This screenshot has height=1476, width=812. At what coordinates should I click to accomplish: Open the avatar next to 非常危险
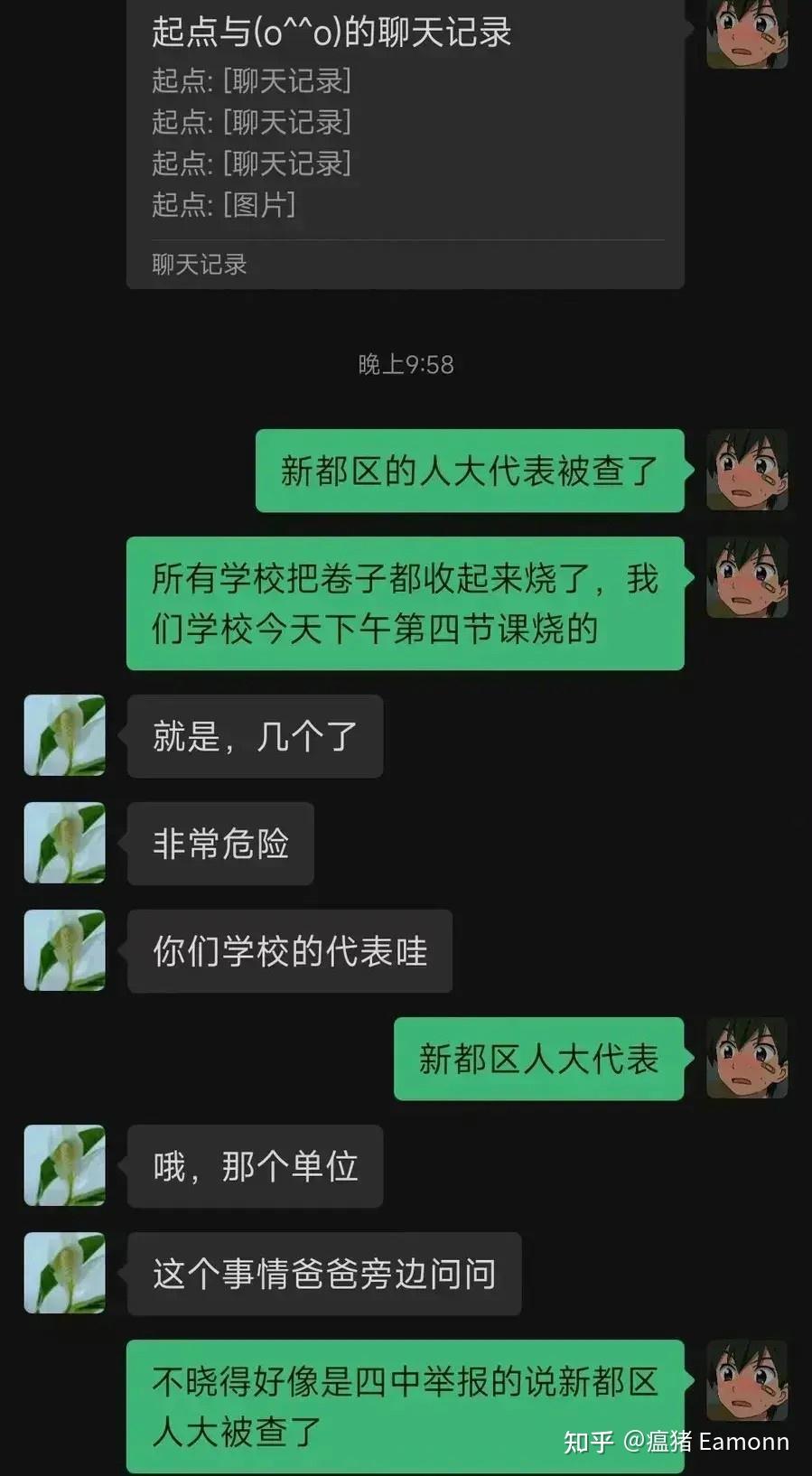coord(64,843)
